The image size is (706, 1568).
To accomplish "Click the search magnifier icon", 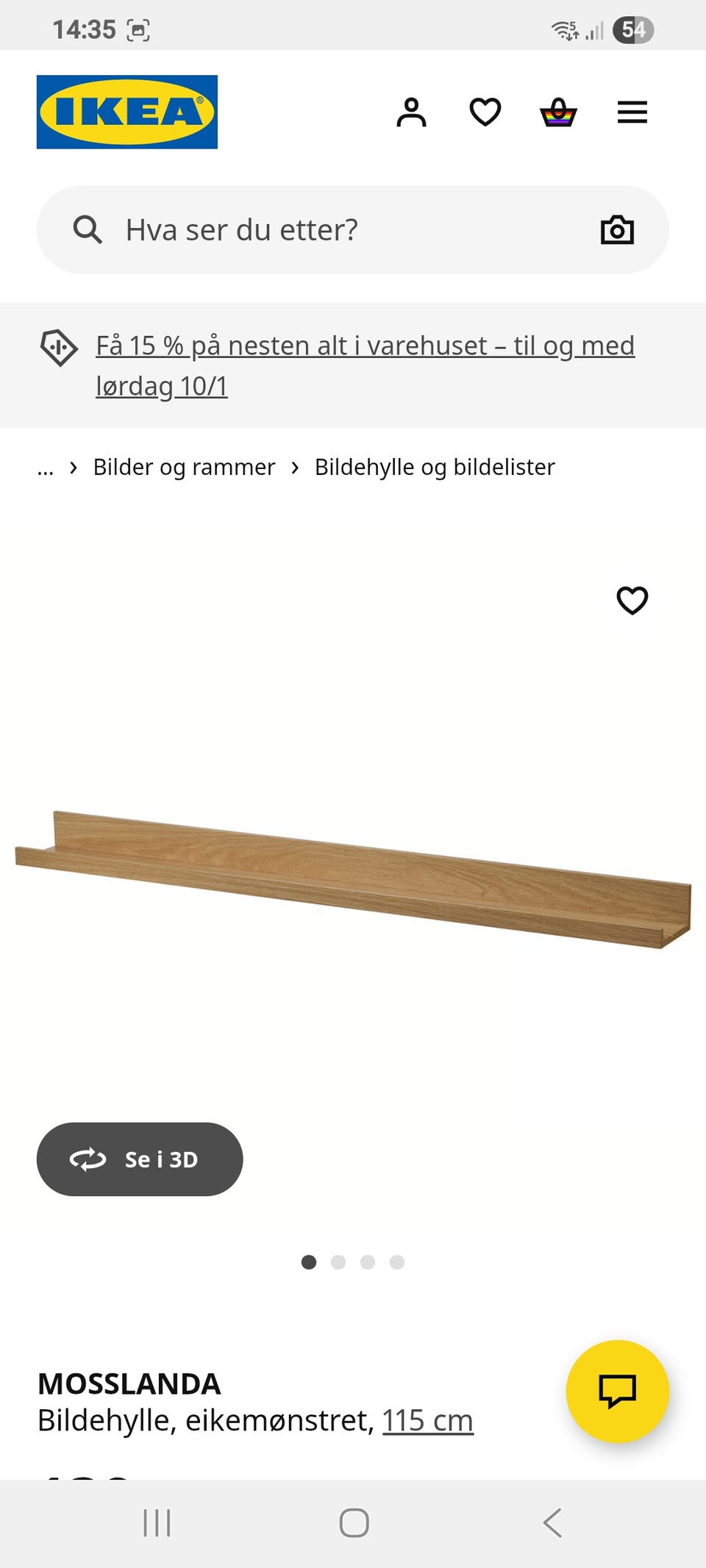I will [x=88, y=229].
